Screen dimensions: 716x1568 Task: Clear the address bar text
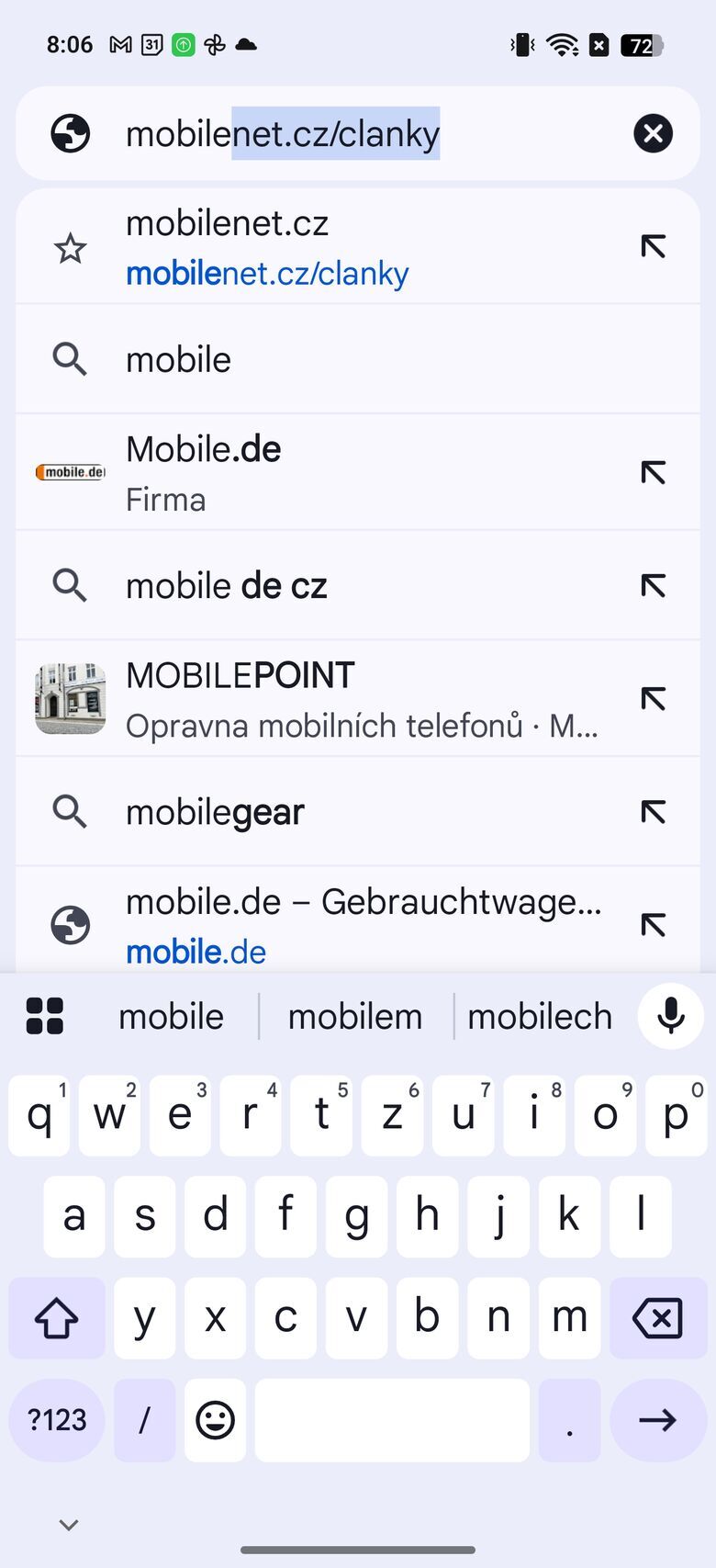click(653, 134)
